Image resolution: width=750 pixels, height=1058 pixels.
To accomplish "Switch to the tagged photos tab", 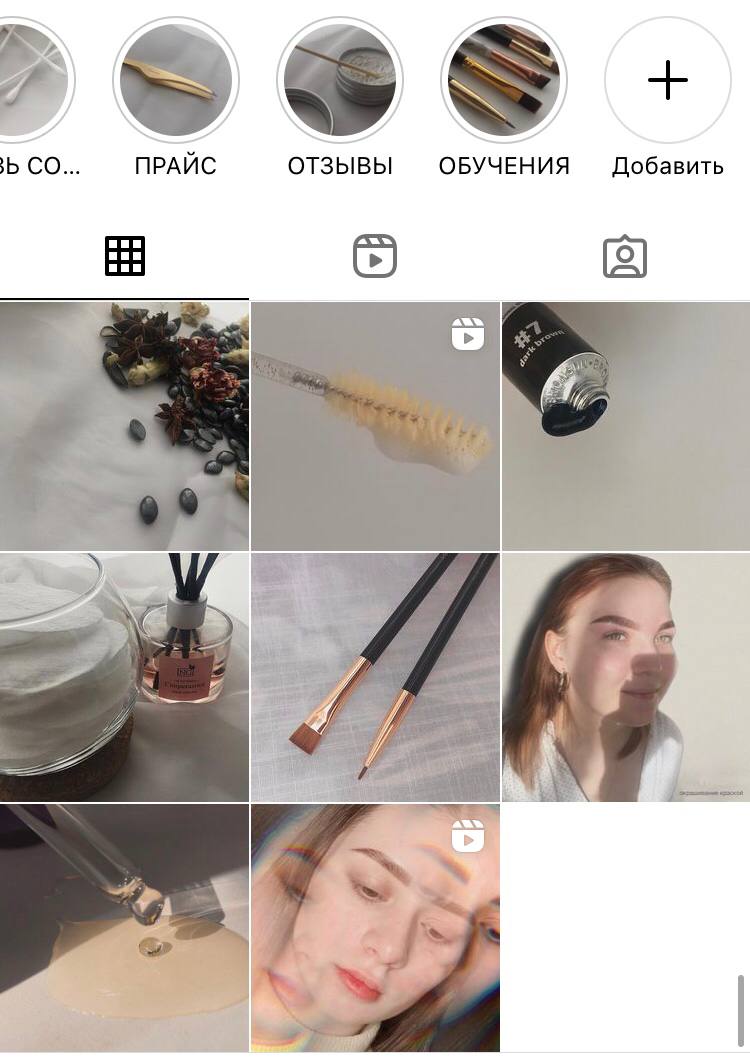I will click(x=625, y=257).
